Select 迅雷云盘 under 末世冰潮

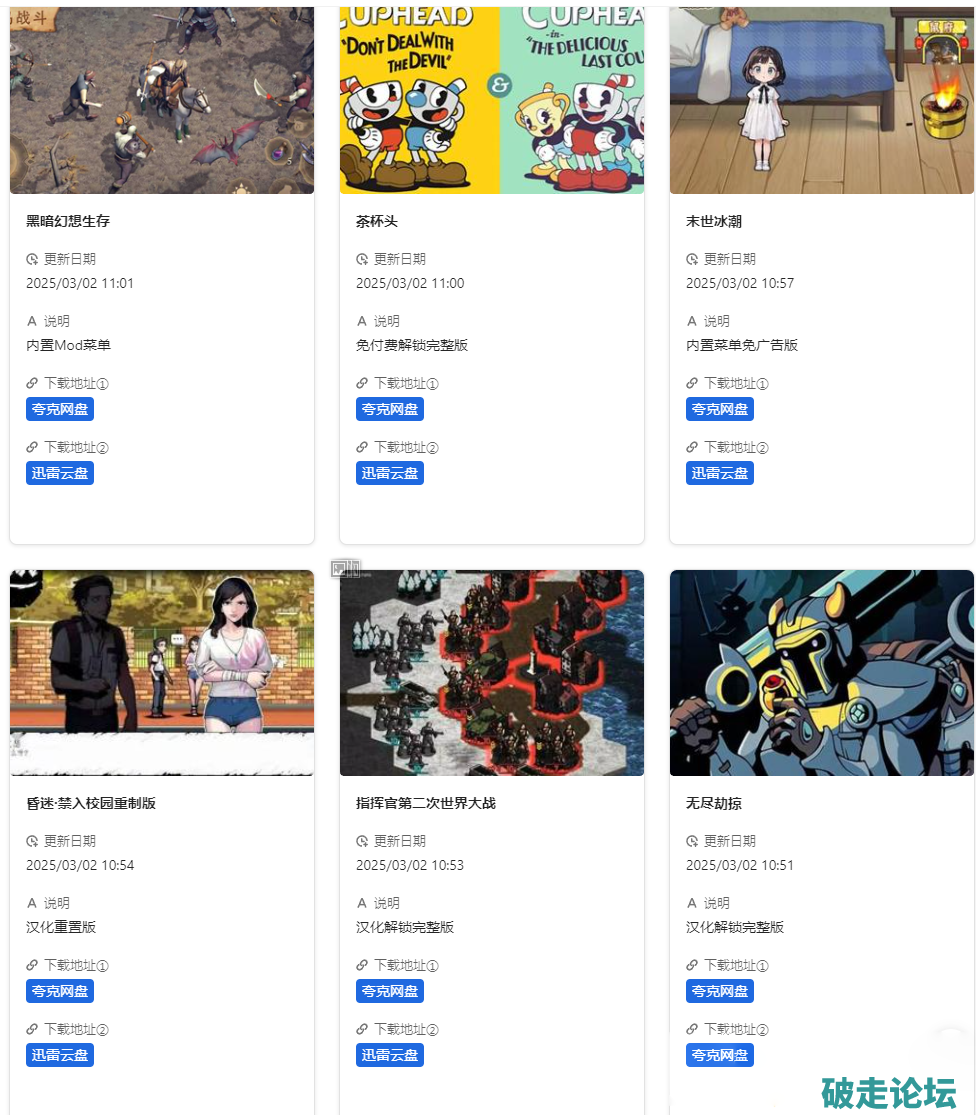coord(720,473)
